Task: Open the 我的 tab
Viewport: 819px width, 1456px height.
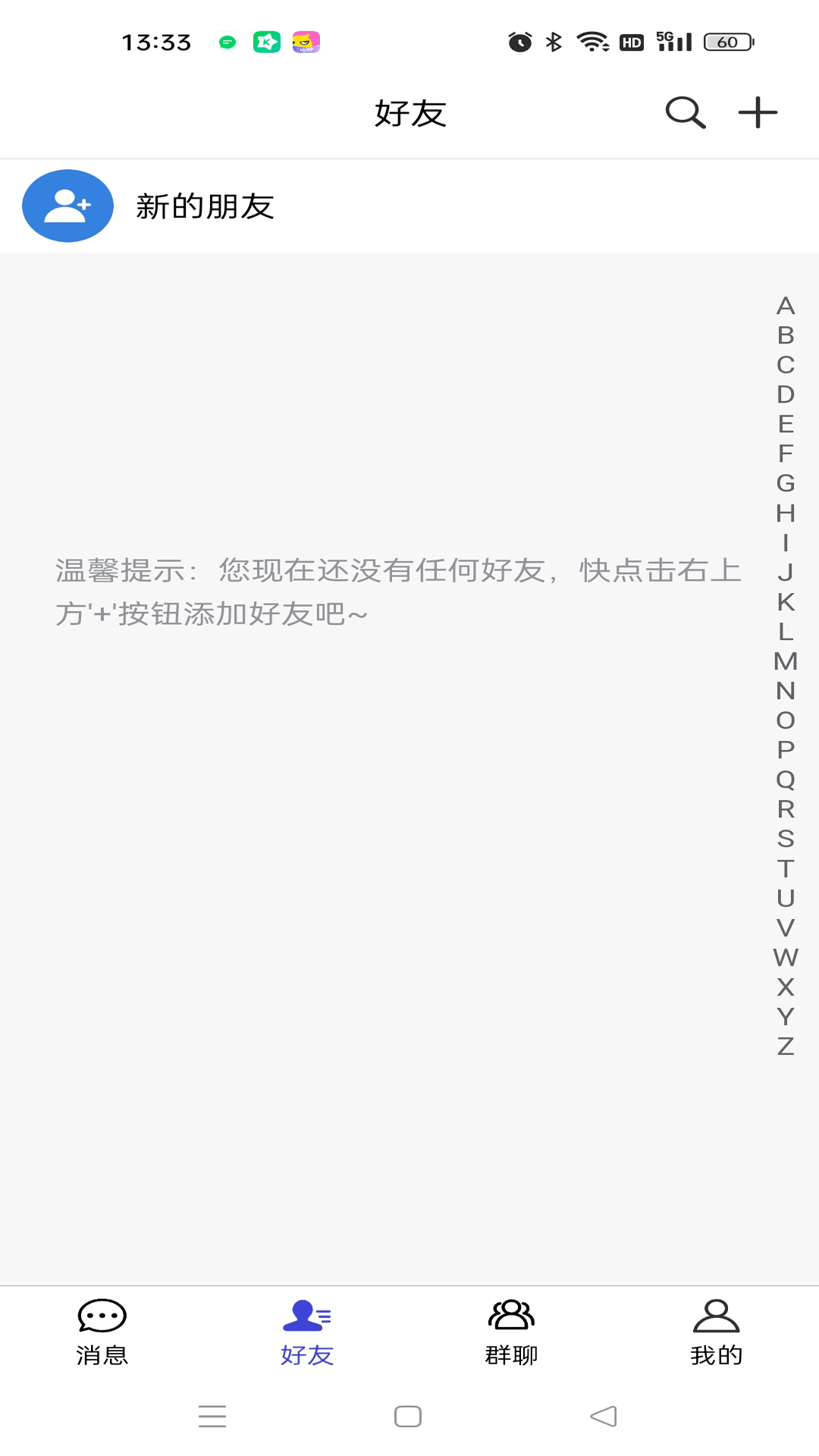Action: coord(716,1355)
